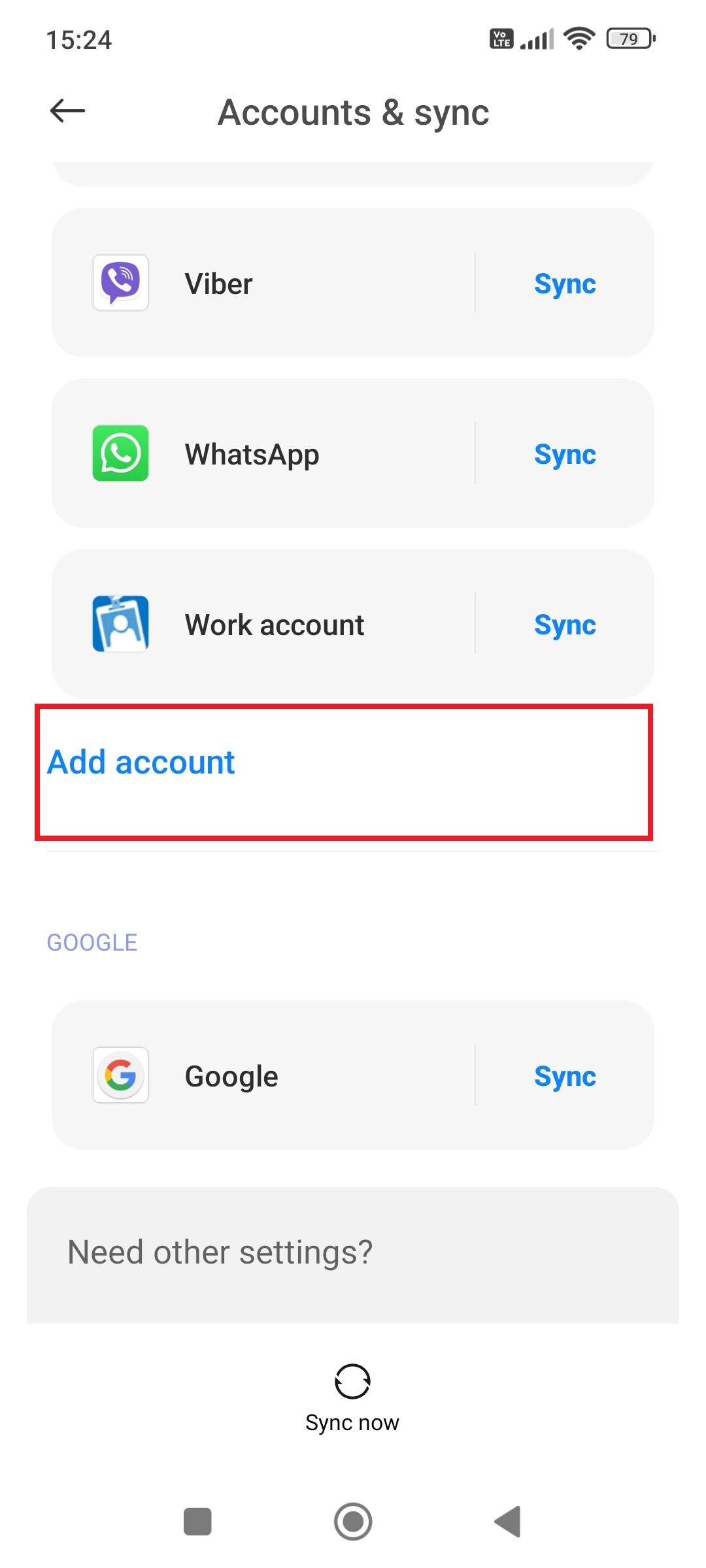Click the battery indicator showing 79

tap(630, 39)
